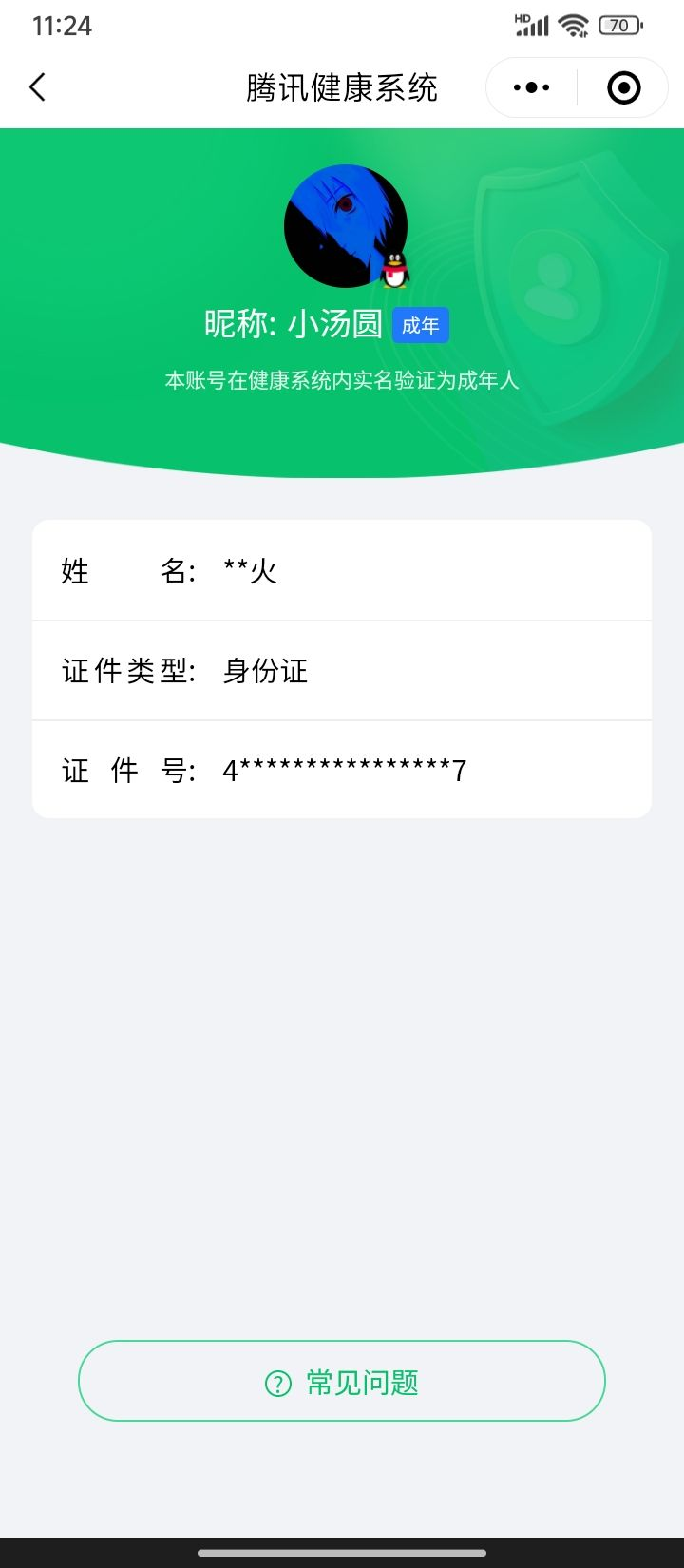The width and height of the screenshot is (684, 1568).
Task: Click the adult verification notice text
Action: pos(342,381)
